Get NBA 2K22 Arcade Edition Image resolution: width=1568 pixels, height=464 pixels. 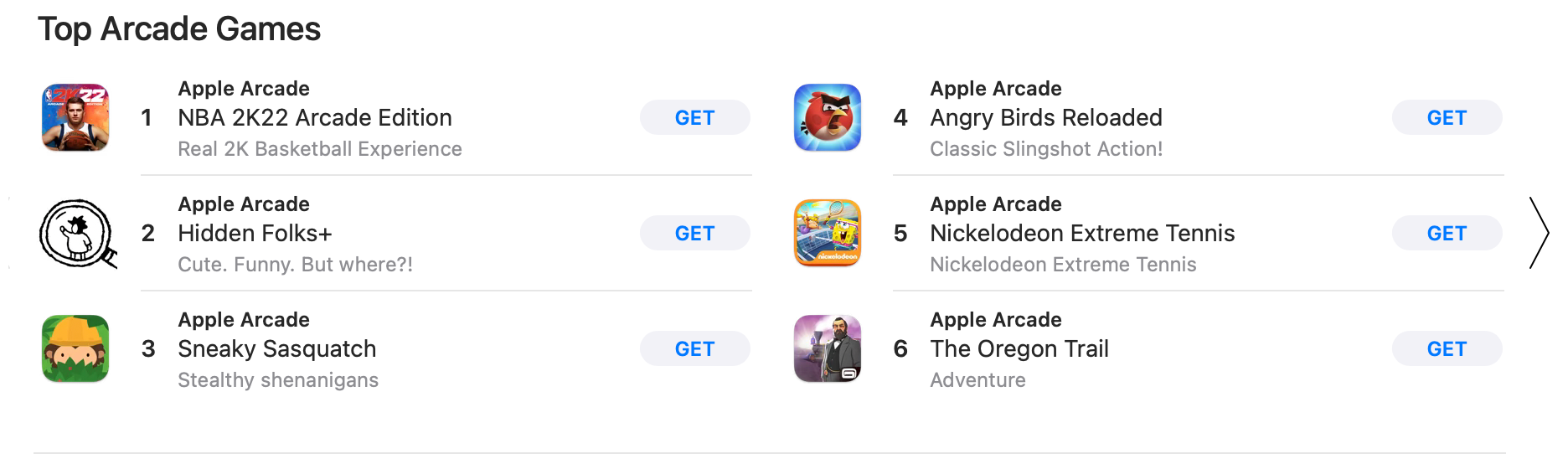[x=694, y=118]
